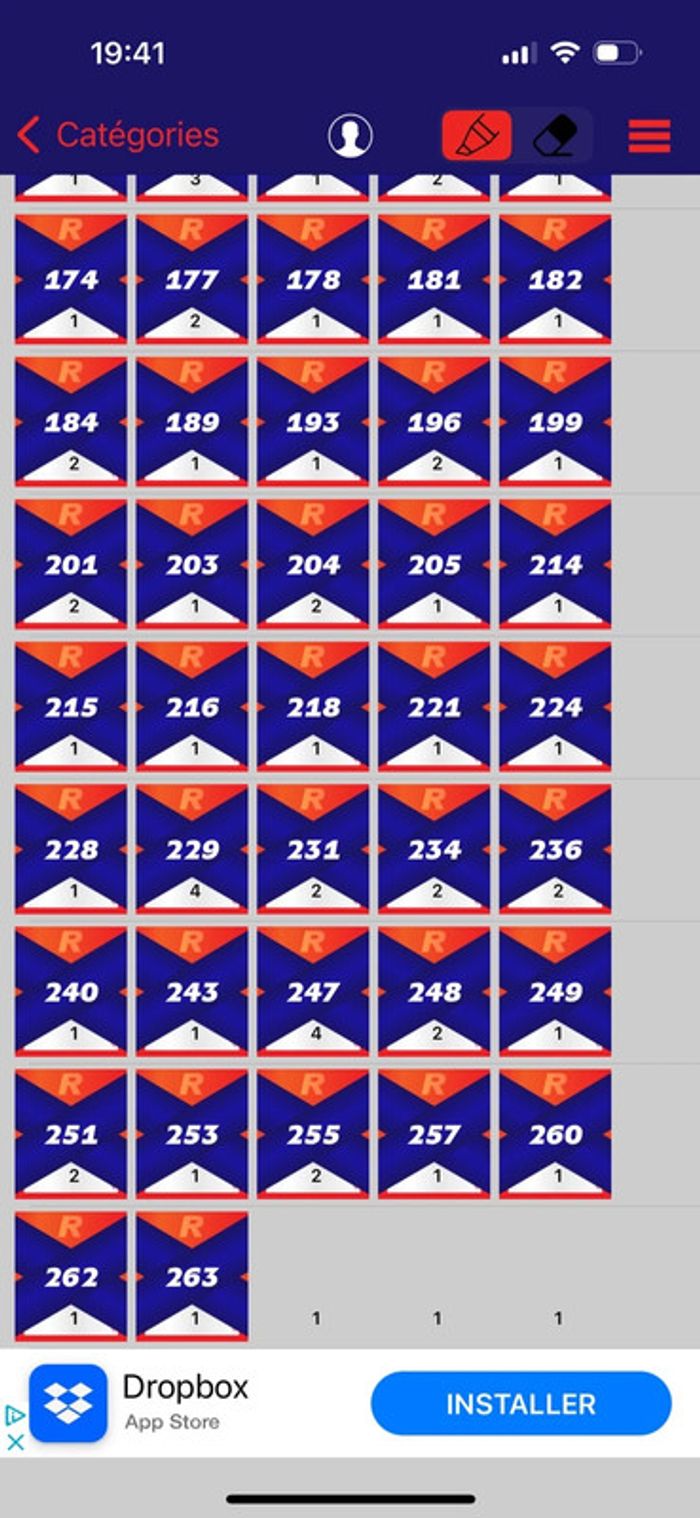This screenshot has height=1518, width=700.
Task: Open ad info icon on Dropbox banner
Action: point(15,1414)
